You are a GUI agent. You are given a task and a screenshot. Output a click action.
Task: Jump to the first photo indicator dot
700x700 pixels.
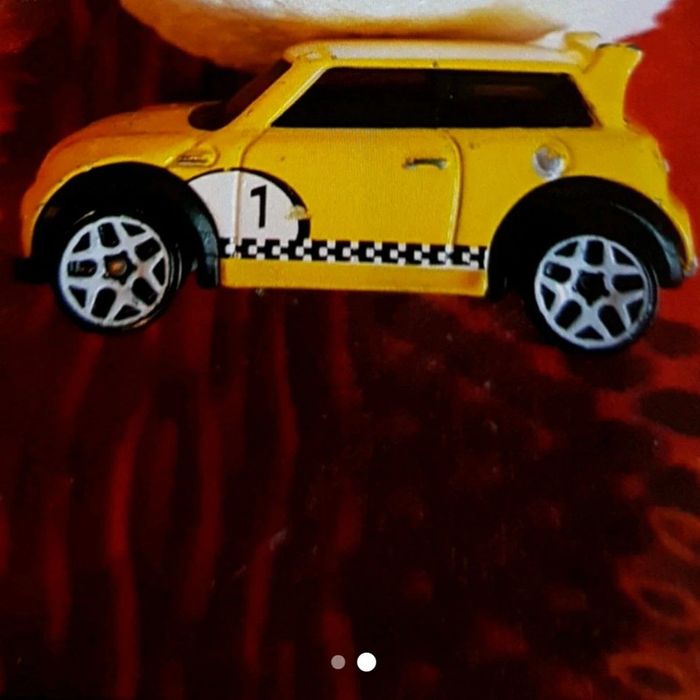click(338, 662)
